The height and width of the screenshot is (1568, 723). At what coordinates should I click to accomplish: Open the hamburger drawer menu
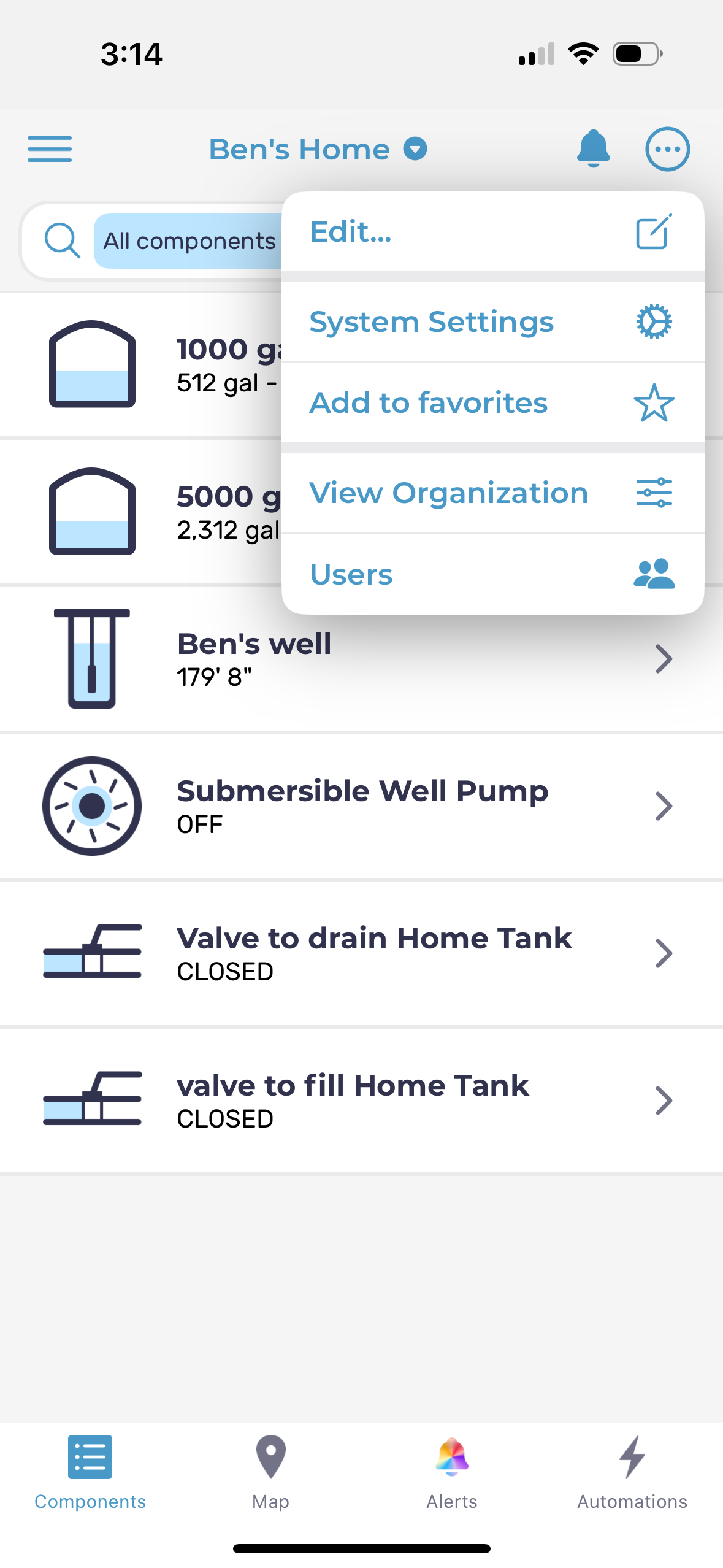[x=50, y=149]
